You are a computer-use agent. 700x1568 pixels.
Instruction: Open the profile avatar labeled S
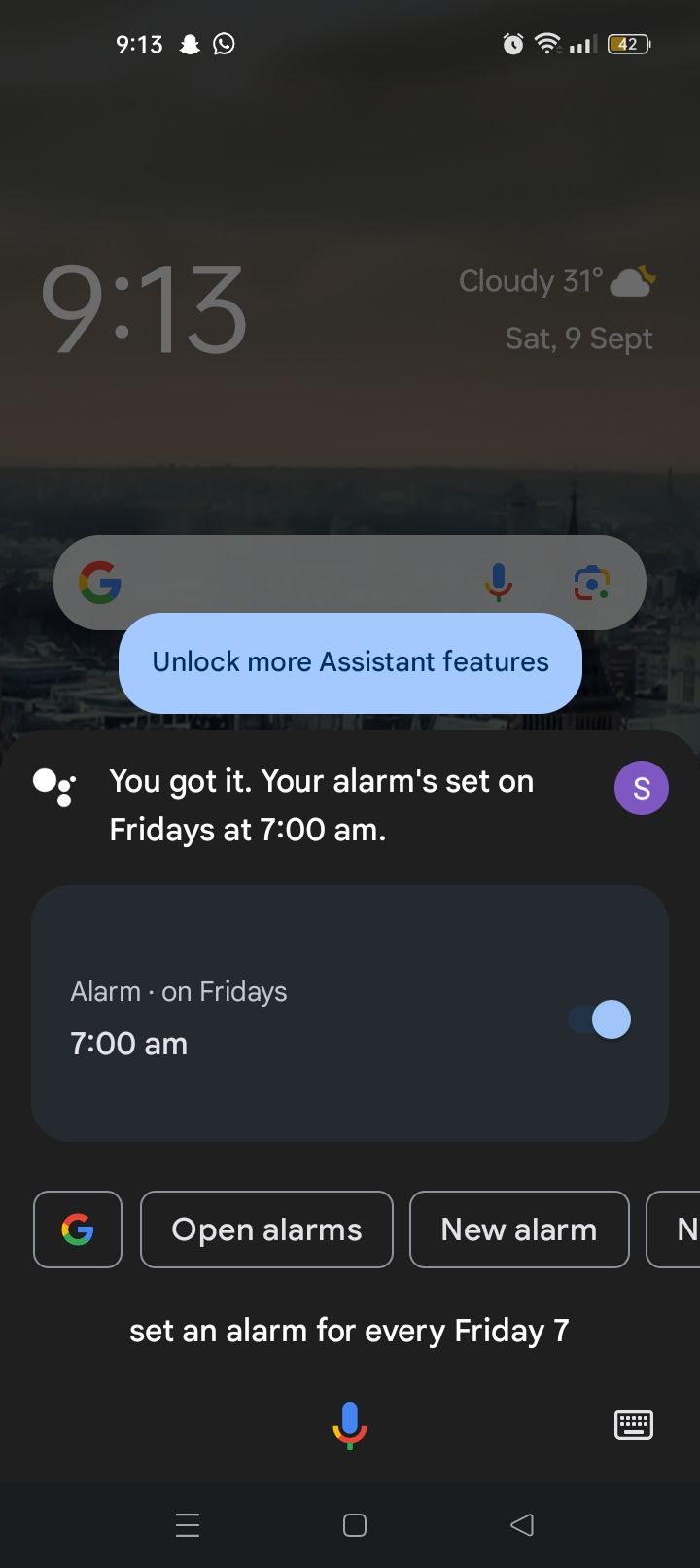pos(642,788)
